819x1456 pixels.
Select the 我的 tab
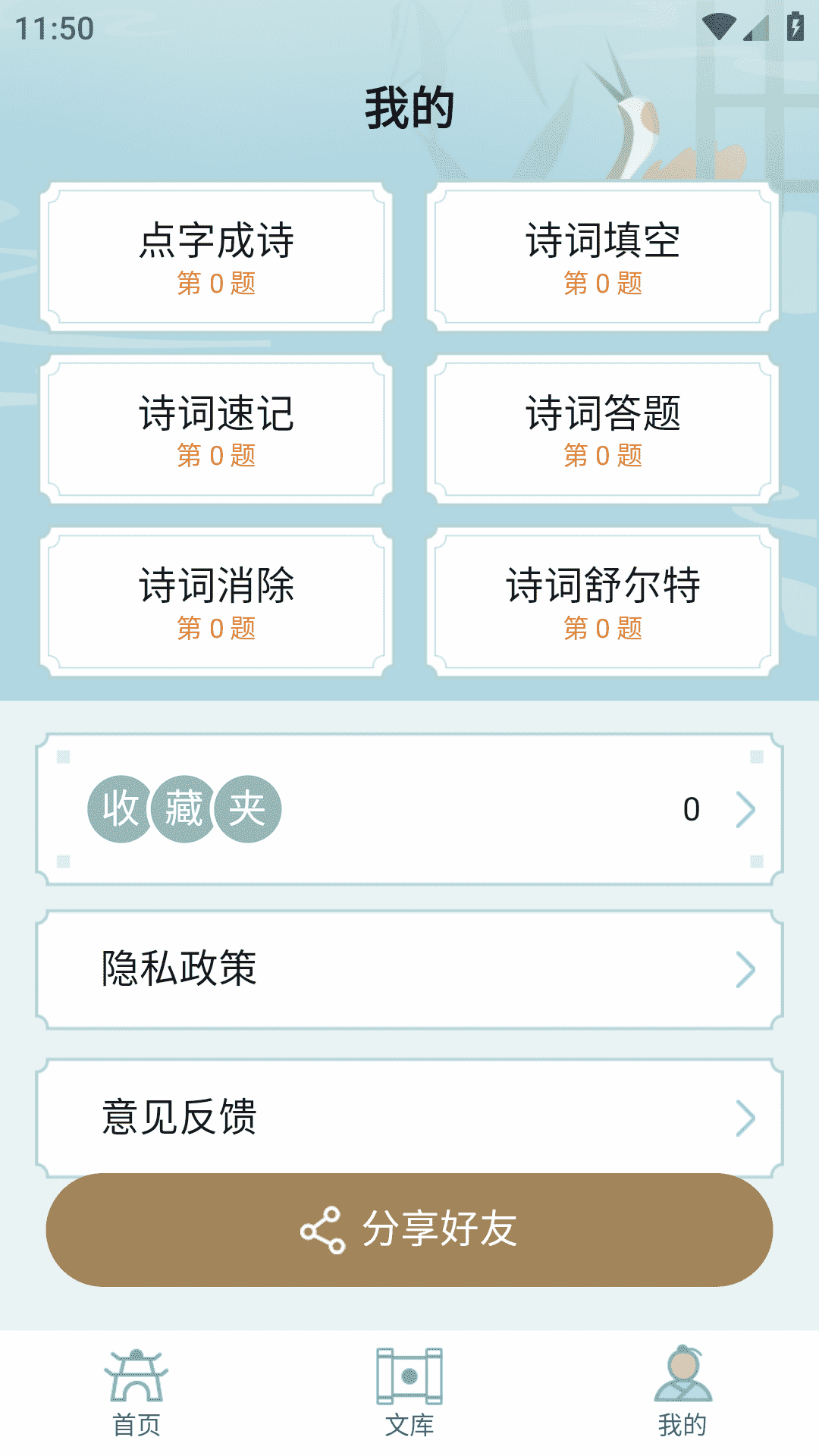[x=682, y=1392]
